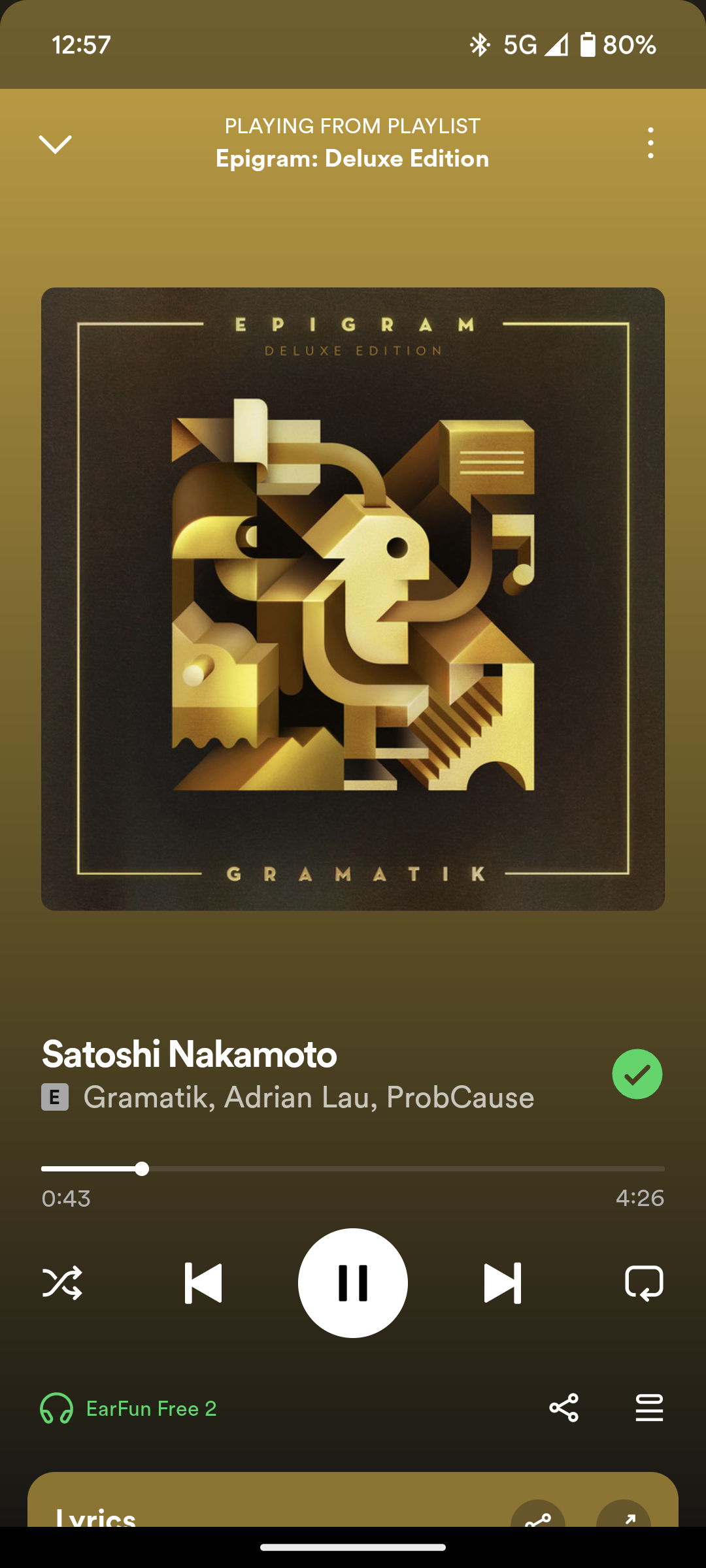Expand the Lyrics card to full screen
Screen dimensions: 706x1568
(x=624, y=1517)
